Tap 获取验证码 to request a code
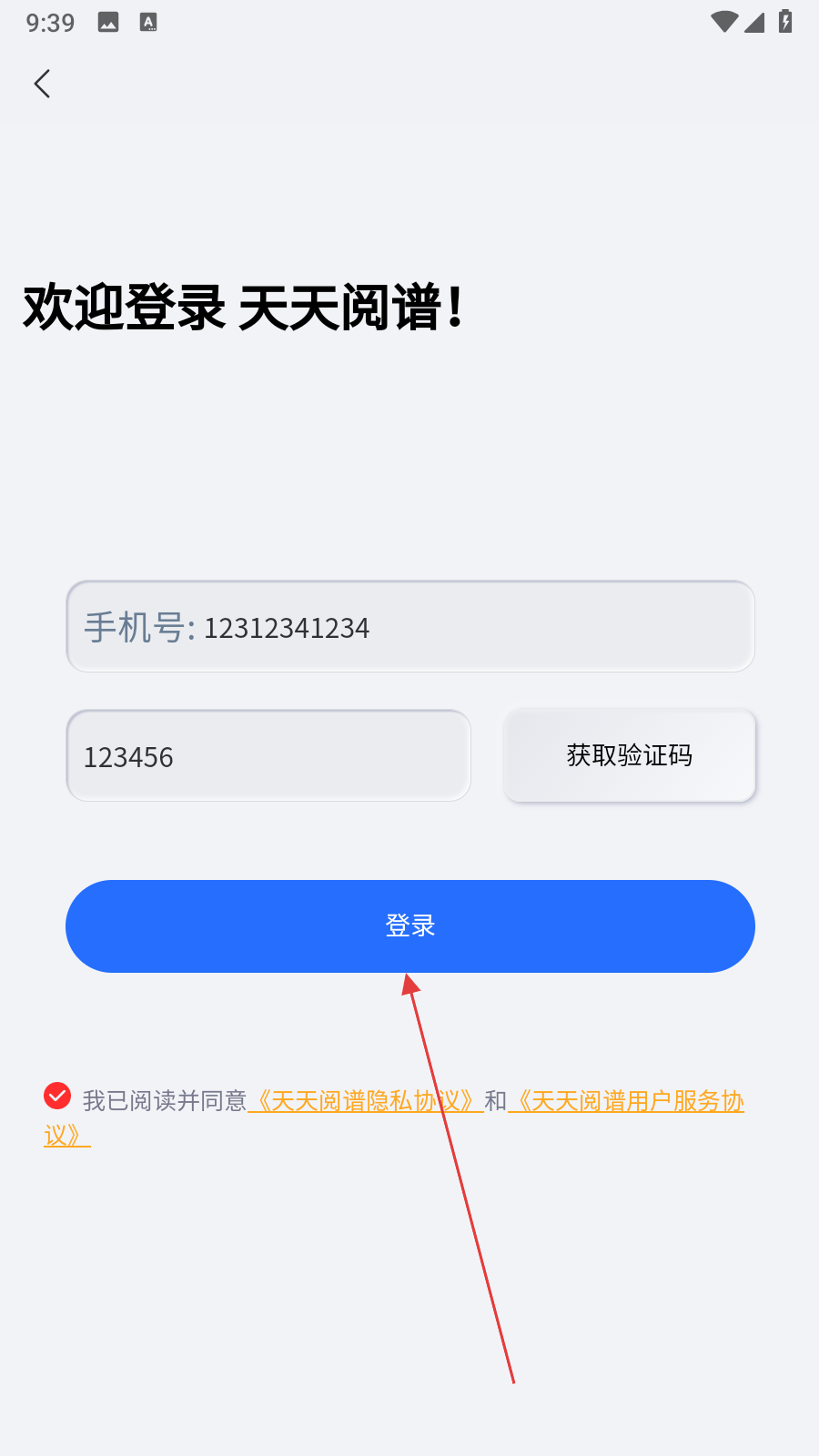The width and height of the screenshot is (819, 1456). click(630, 755)
